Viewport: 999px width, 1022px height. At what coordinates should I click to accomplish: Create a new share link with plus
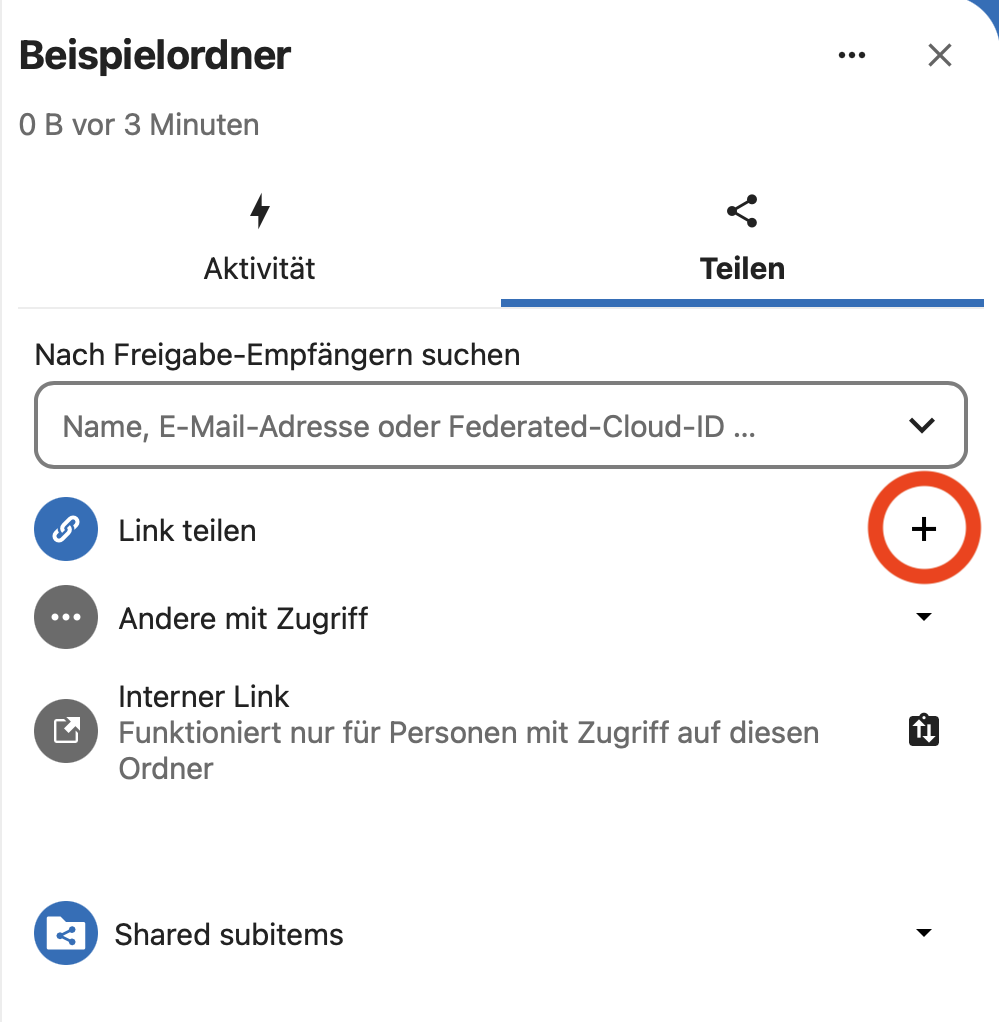point(924,529)
